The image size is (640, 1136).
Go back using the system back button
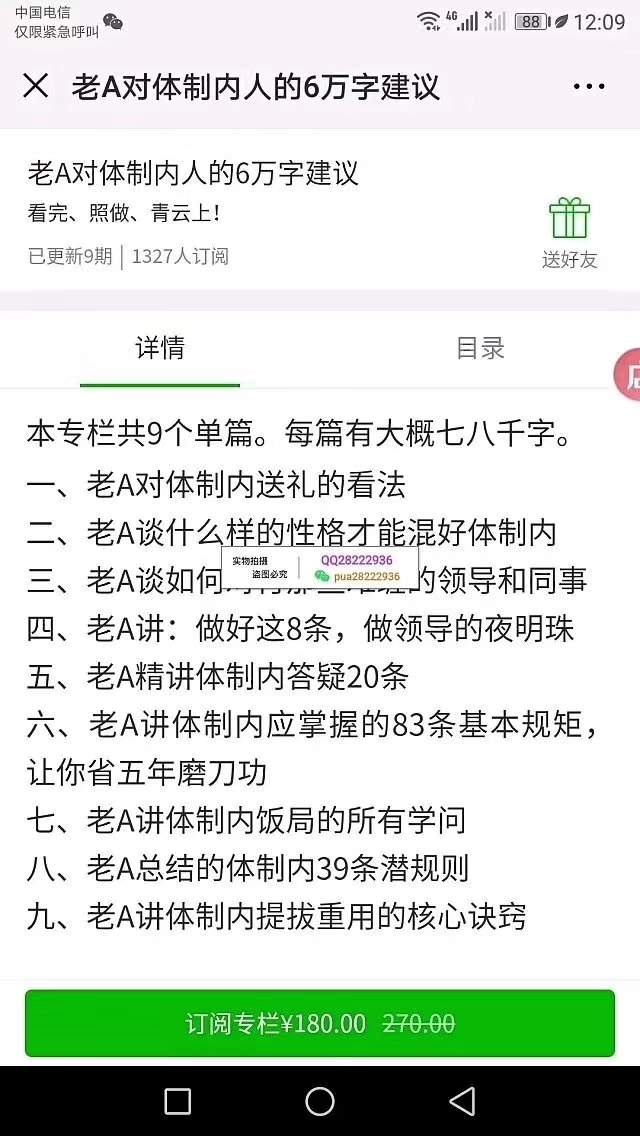point(462,1101)
